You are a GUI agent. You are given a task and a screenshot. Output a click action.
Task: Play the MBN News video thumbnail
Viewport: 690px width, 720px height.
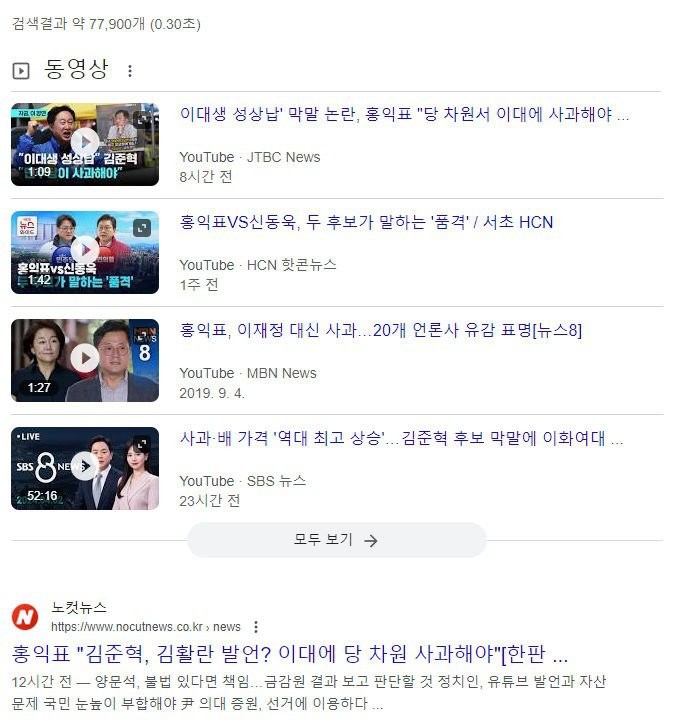point(85,360)
